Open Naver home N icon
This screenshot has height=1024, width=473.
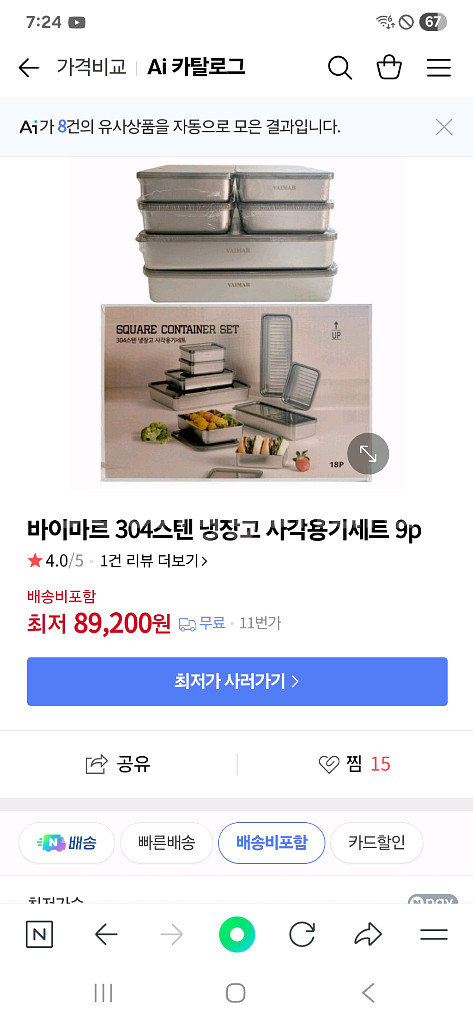coord(39,935)
